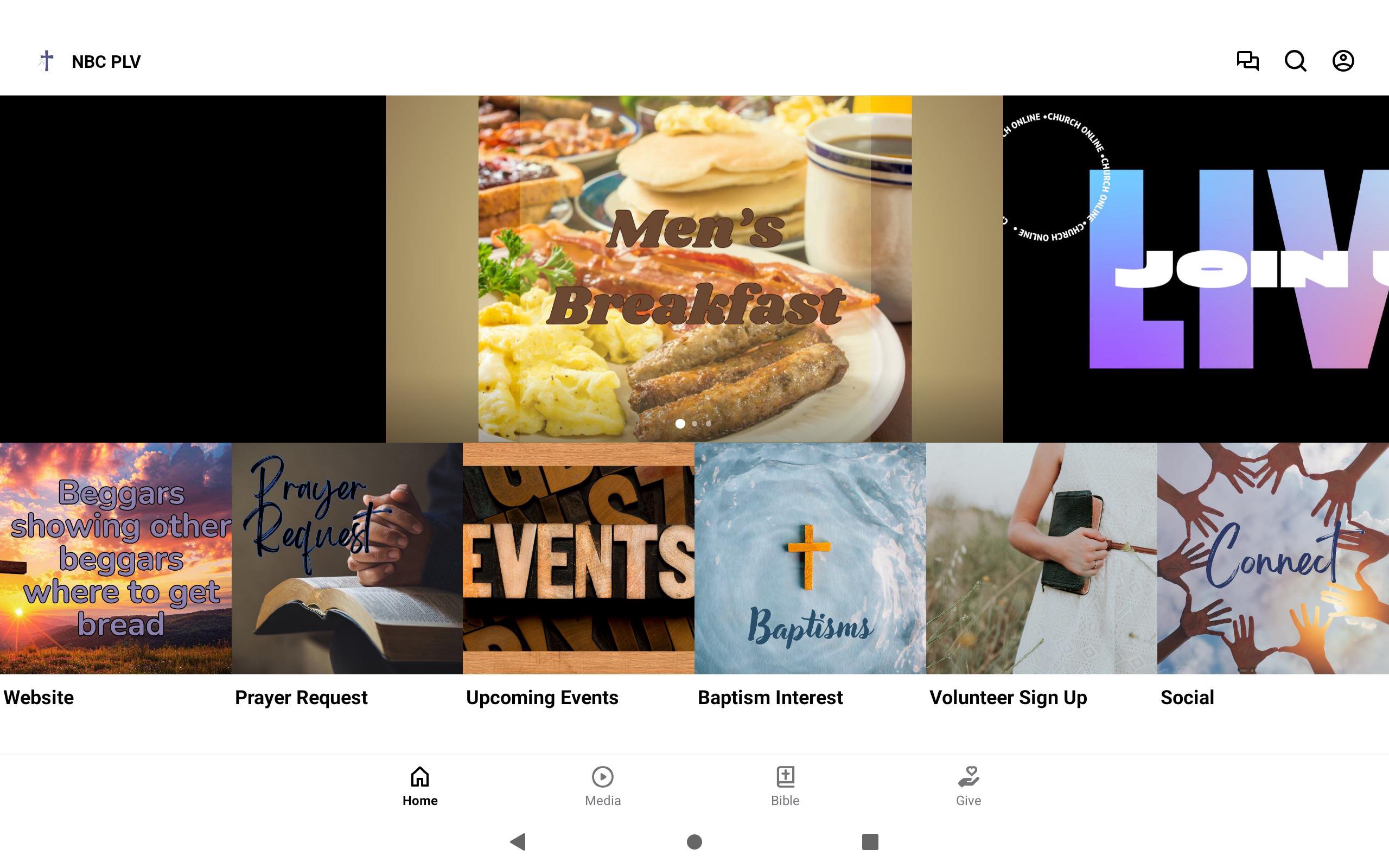Tap the system back button
Screen dimensions: 1389x868
[x=518, y=841]
